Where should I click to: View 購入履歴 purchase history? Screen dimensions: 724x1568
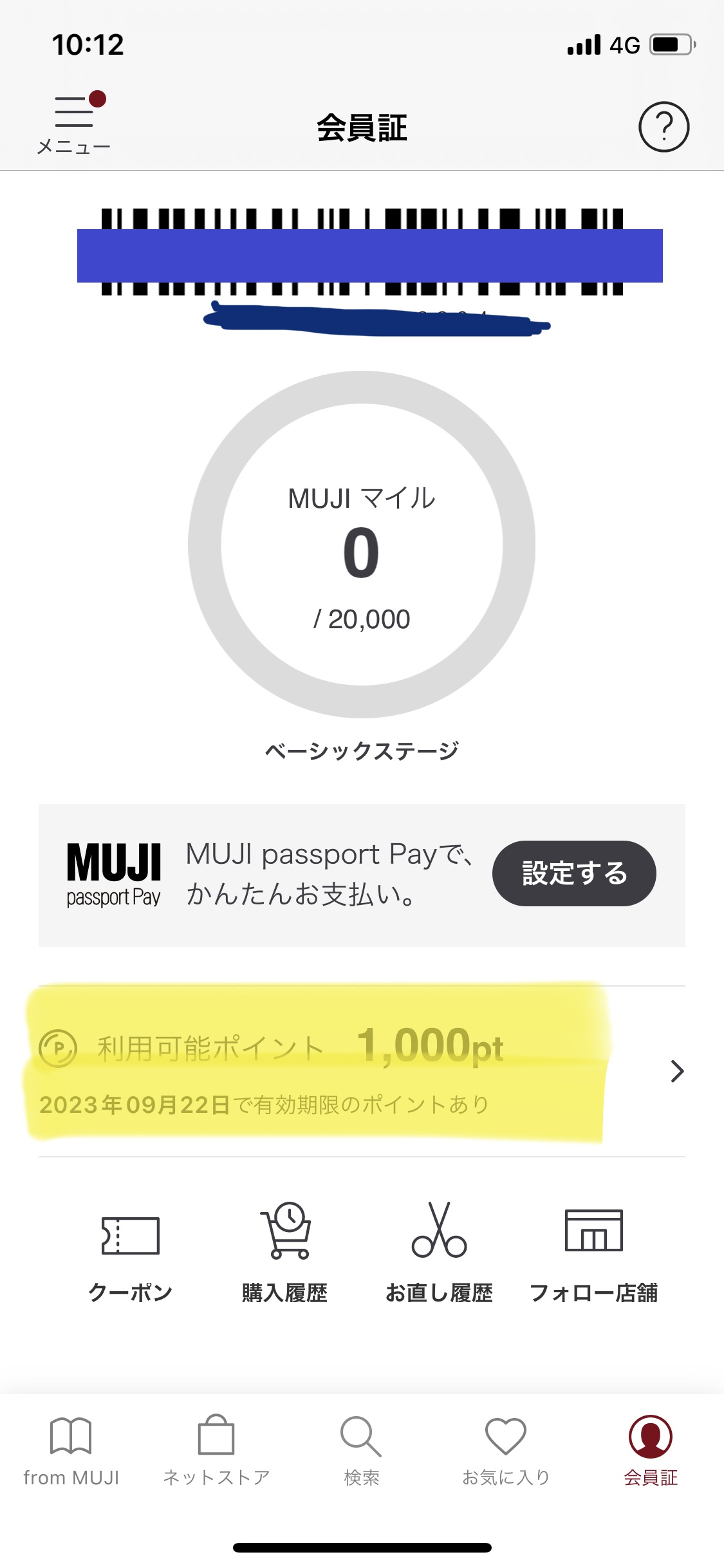point(284,1252)
